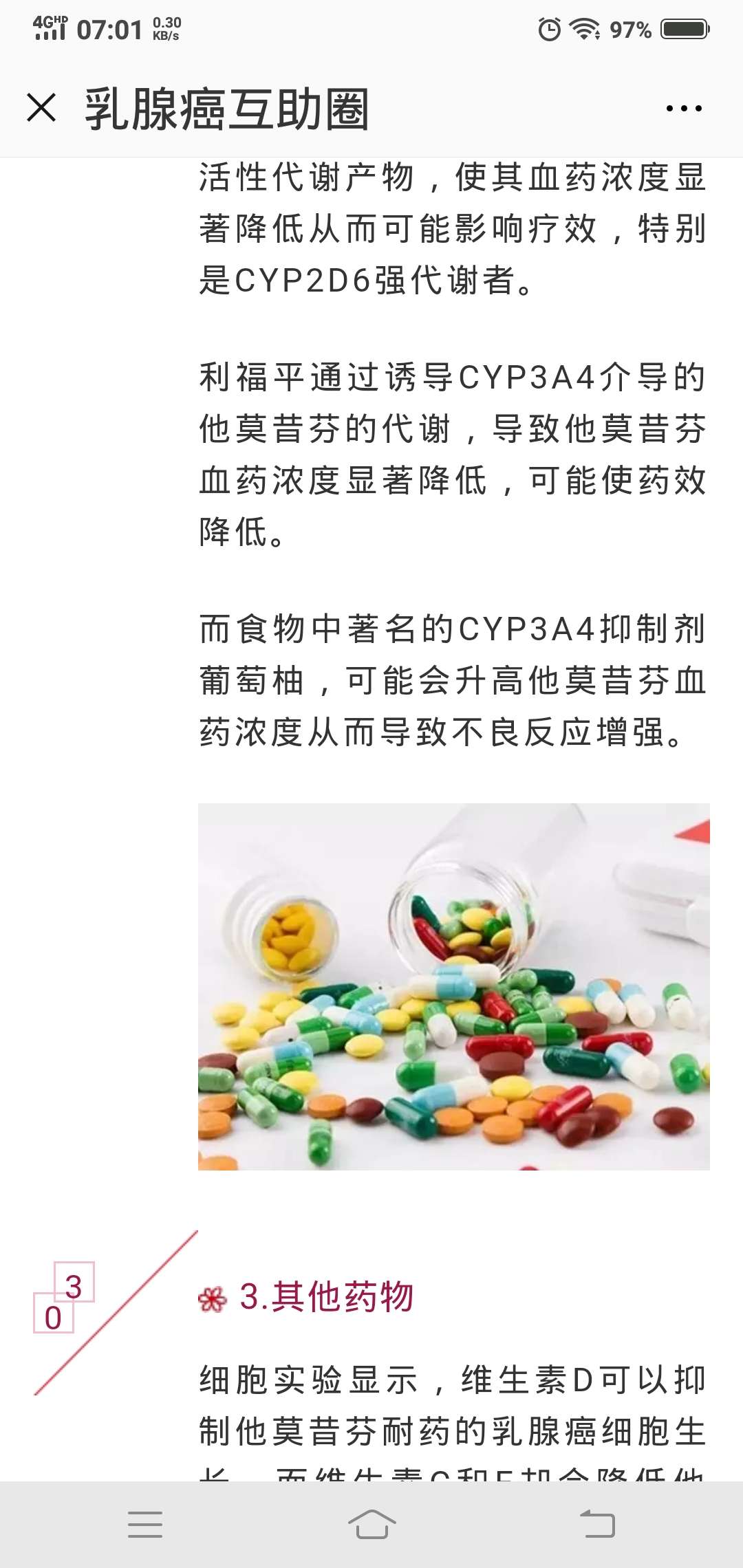Viewport: 743px width, 1568px height.
Task: Close the 乳腺癌互助圈 article page
Action: point(41,108)
